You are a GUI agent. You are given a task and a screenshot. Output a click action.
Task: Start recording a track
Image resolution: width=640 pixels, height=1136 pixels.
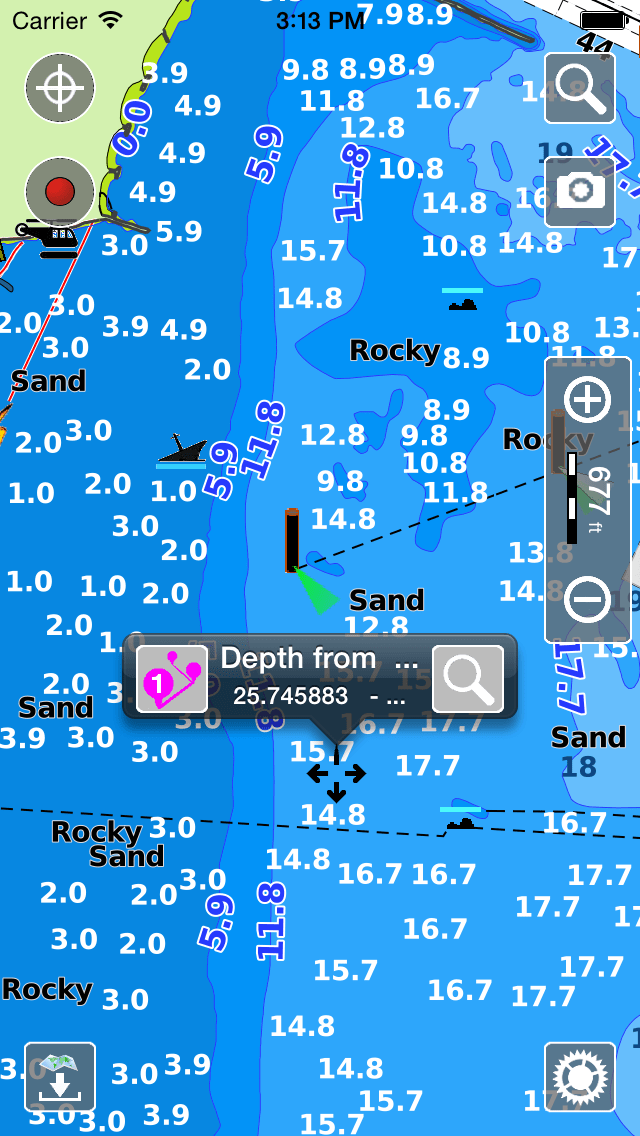click(x=60, y=192)
